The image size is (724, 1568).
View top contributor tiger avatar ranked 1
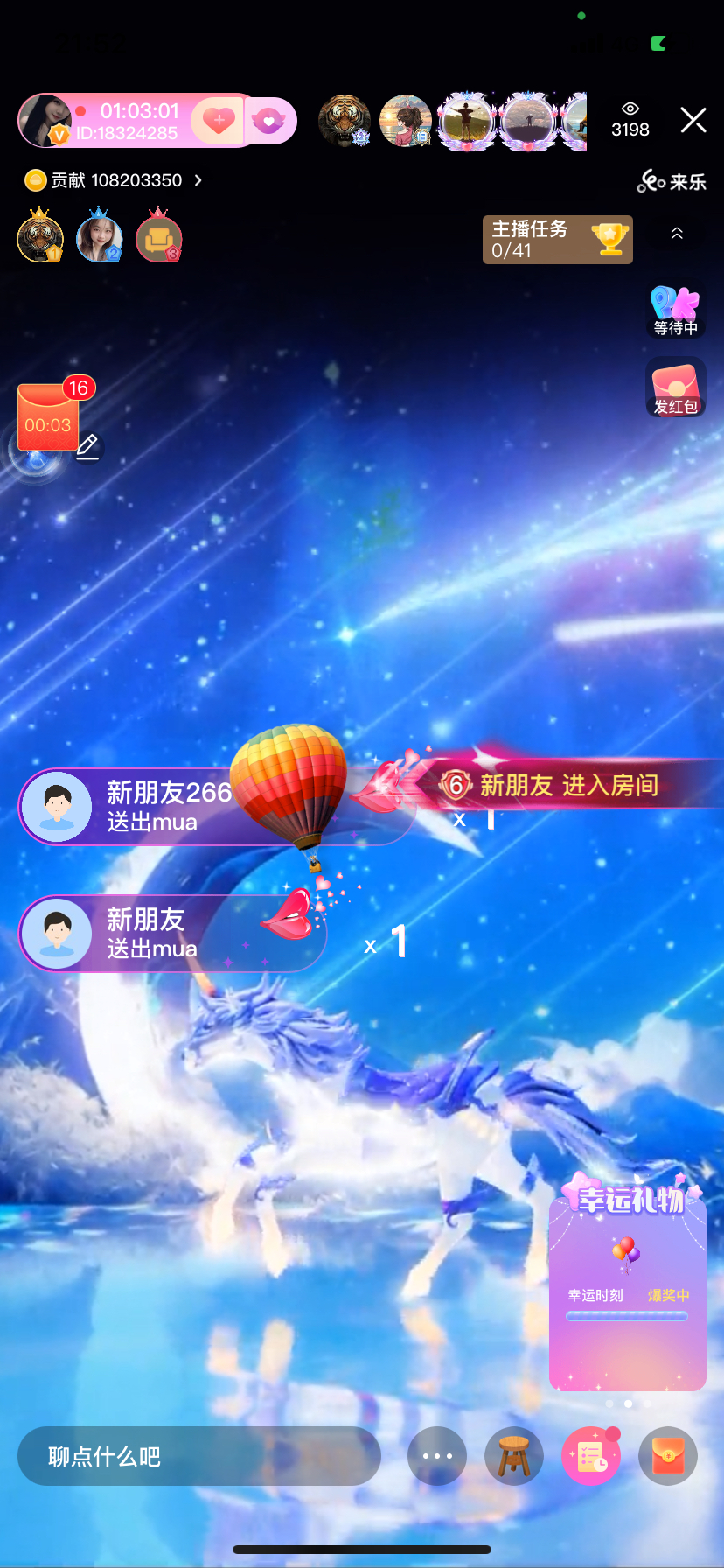point(40,238)
